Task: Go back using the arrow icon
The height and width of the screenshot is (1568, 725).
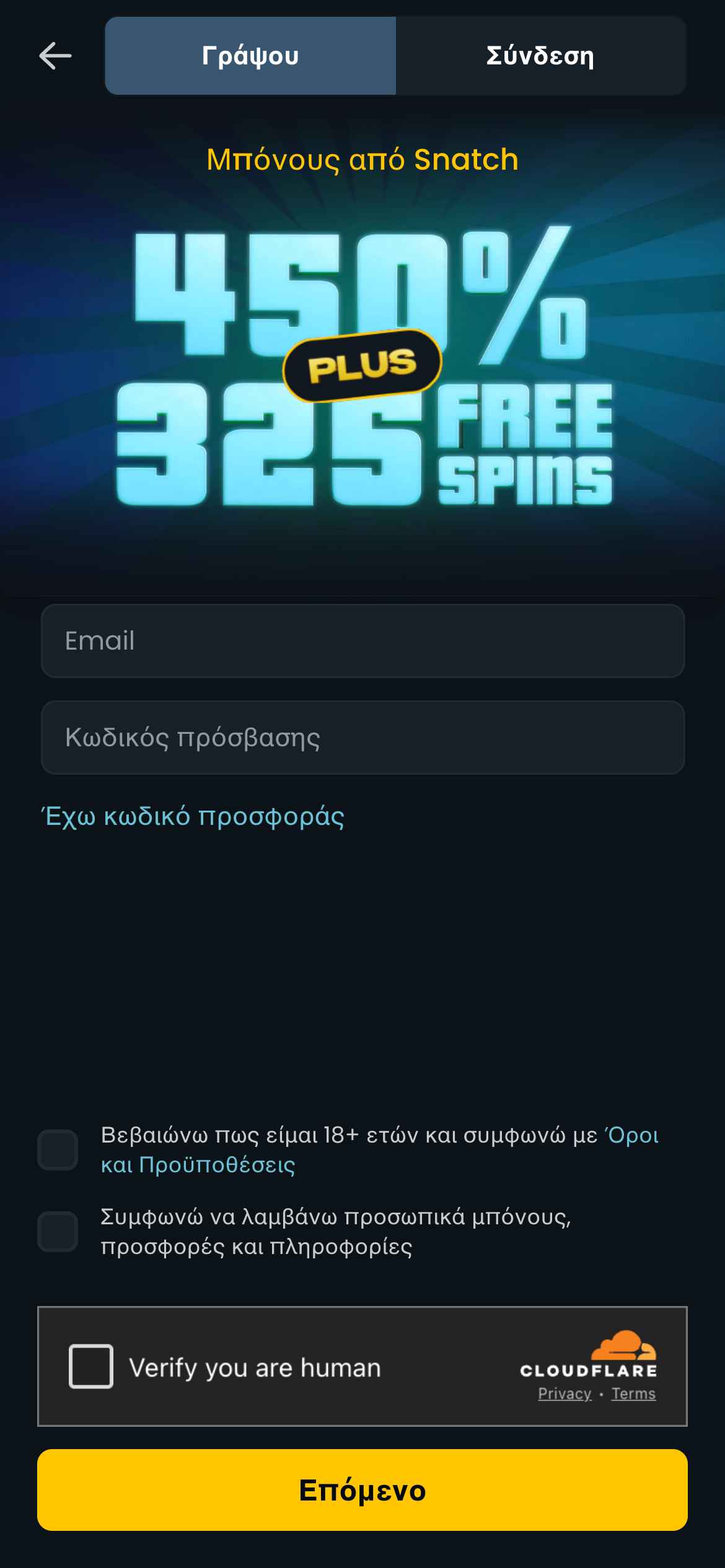Action: [x=55, y=56]
